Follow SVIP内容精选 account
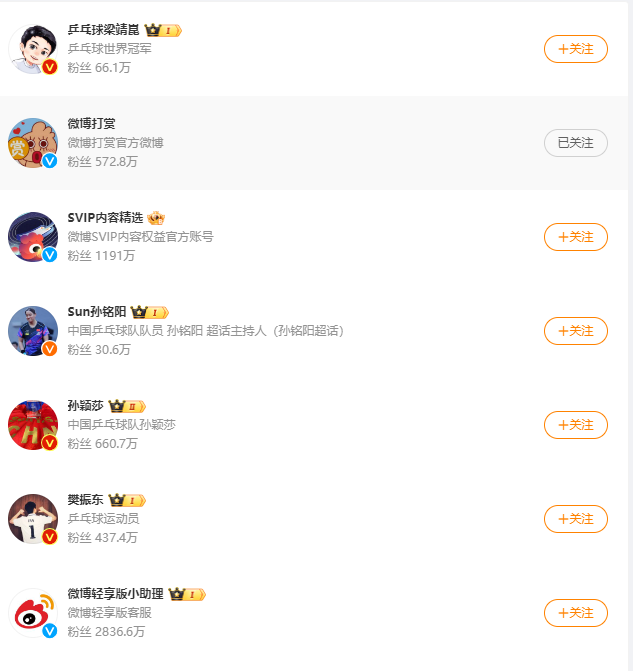The height and width of the screenshot is (671, 633). click(575, 237)
